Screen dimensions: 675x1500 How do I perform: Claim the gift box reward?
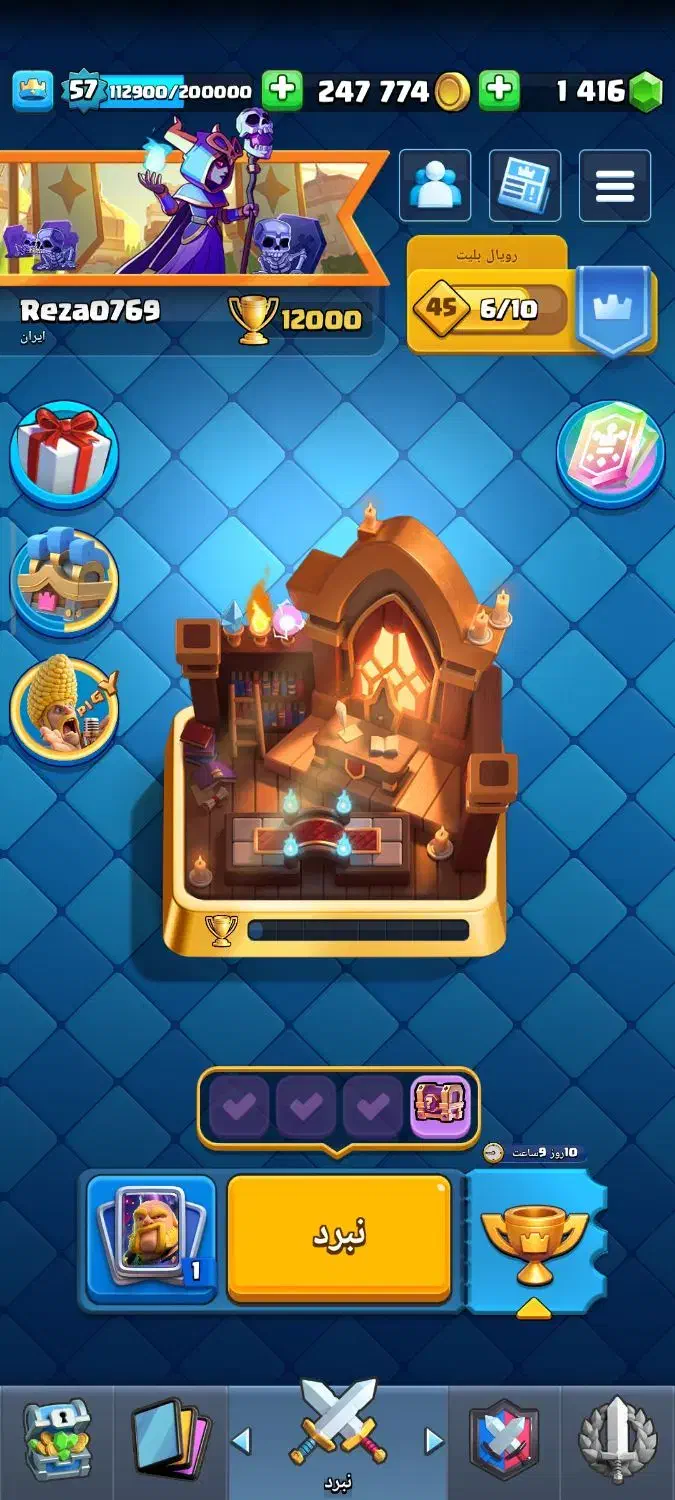click(x=65, y=455)
